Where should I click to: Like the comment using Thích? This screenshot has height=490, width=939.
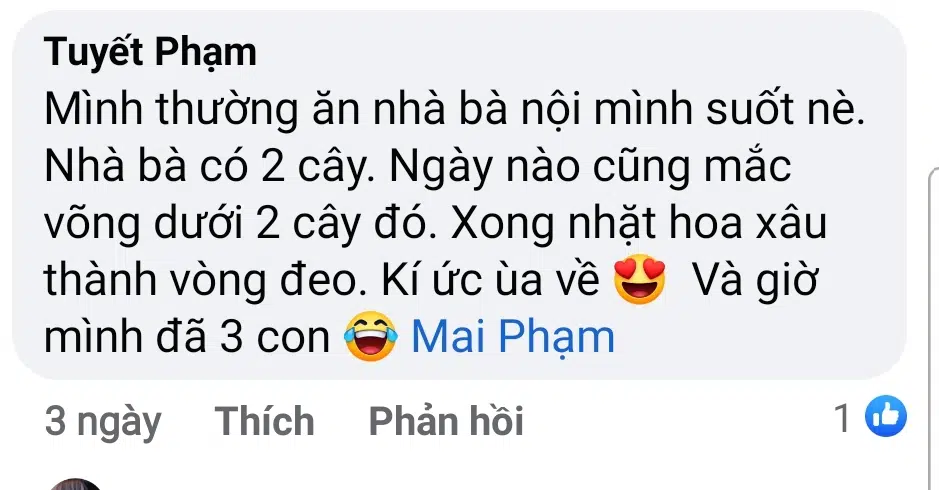[265, 422]
